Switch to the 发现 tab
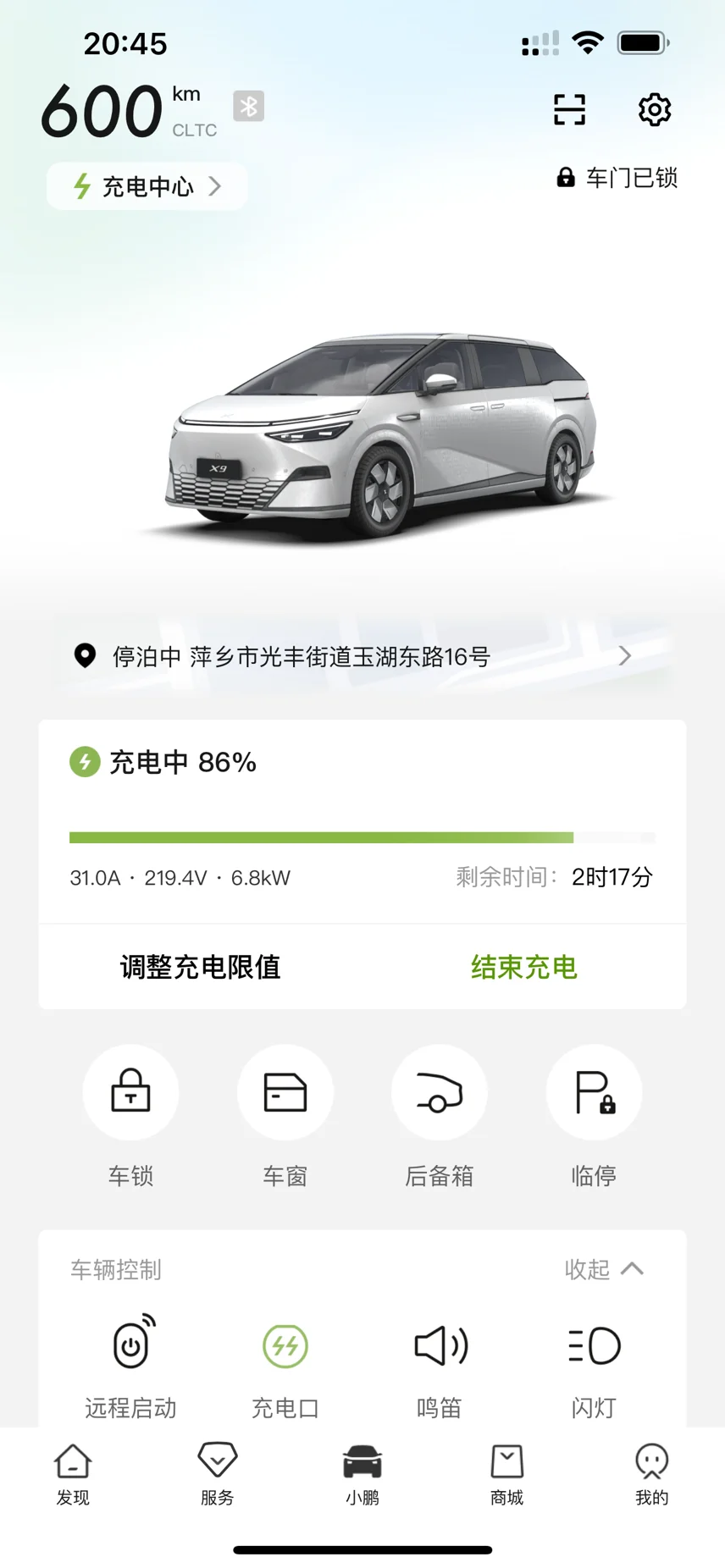This screenshot has height=1568, width=725. tap(73, 1474)
